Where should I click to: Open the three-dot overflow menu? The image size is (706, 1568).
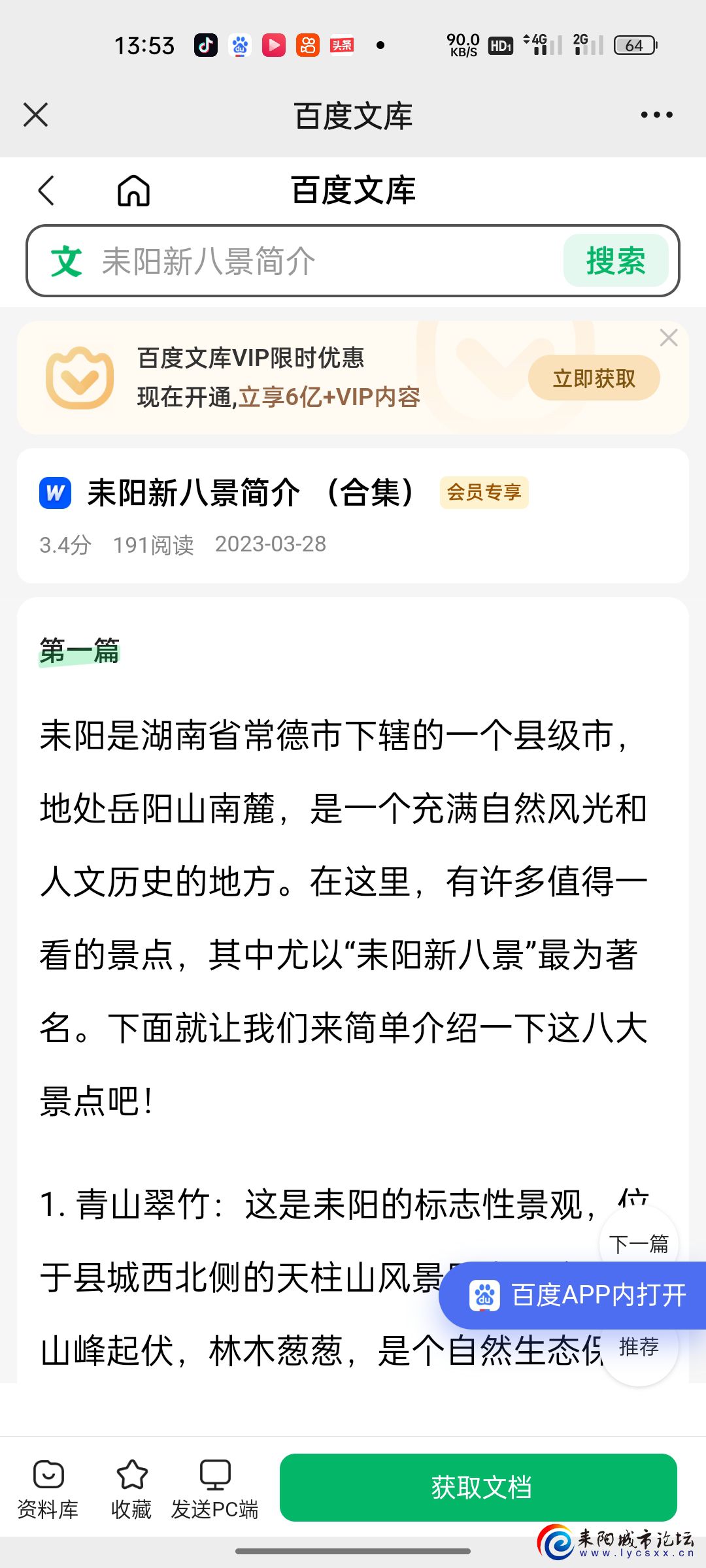point(656,115)
